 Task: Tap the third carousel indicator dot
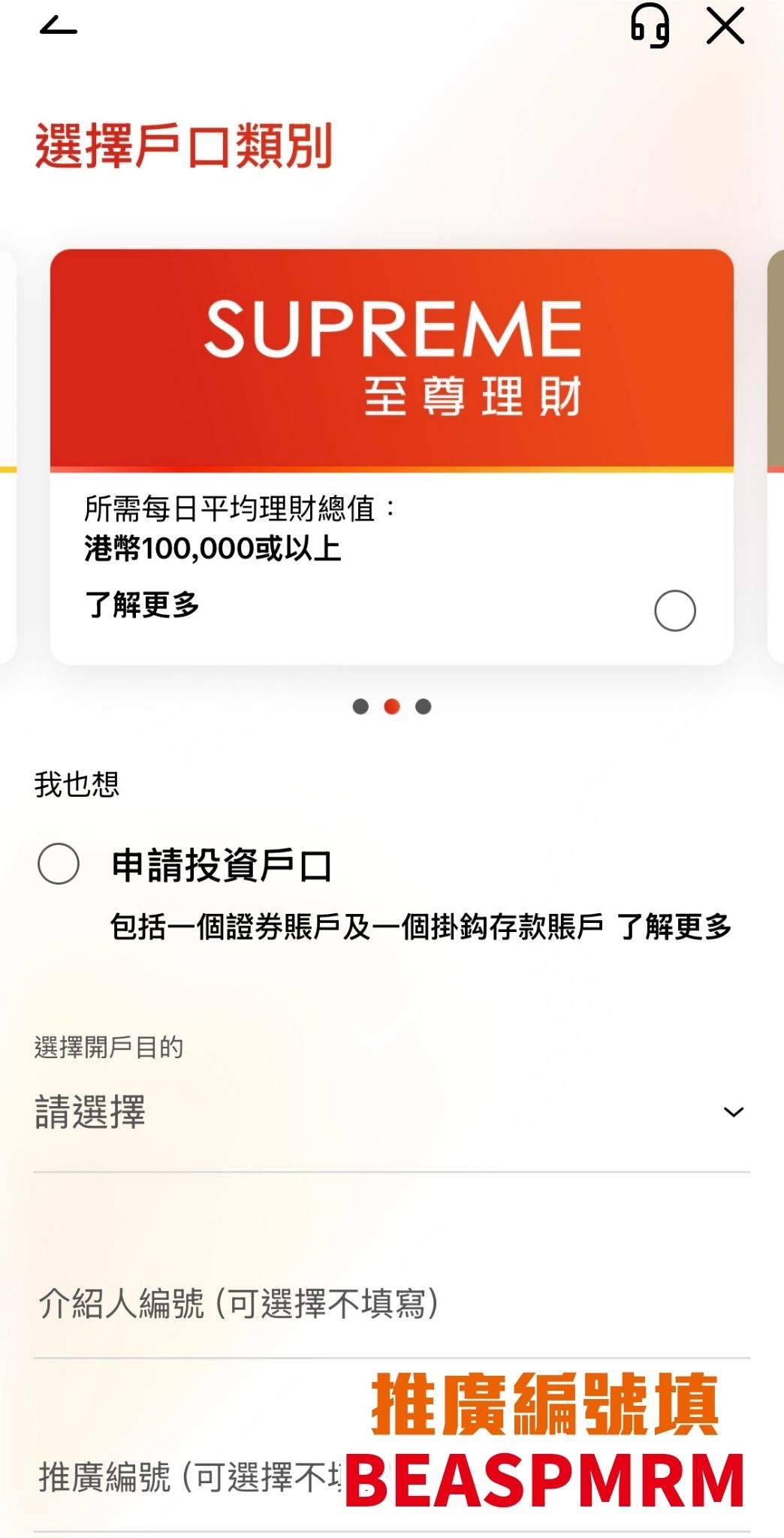pyautogui.click(x=423, y=706)
